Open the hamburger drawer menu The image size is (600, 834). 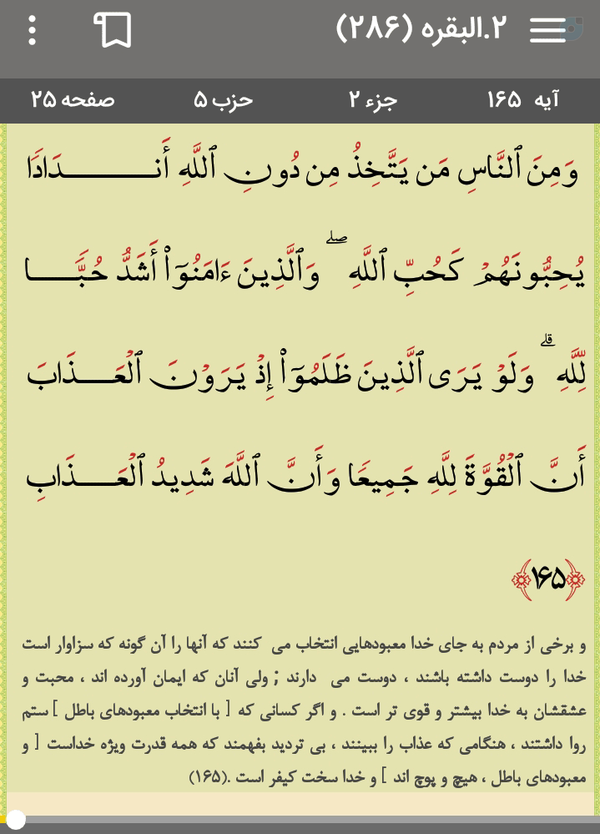[547, 30]
